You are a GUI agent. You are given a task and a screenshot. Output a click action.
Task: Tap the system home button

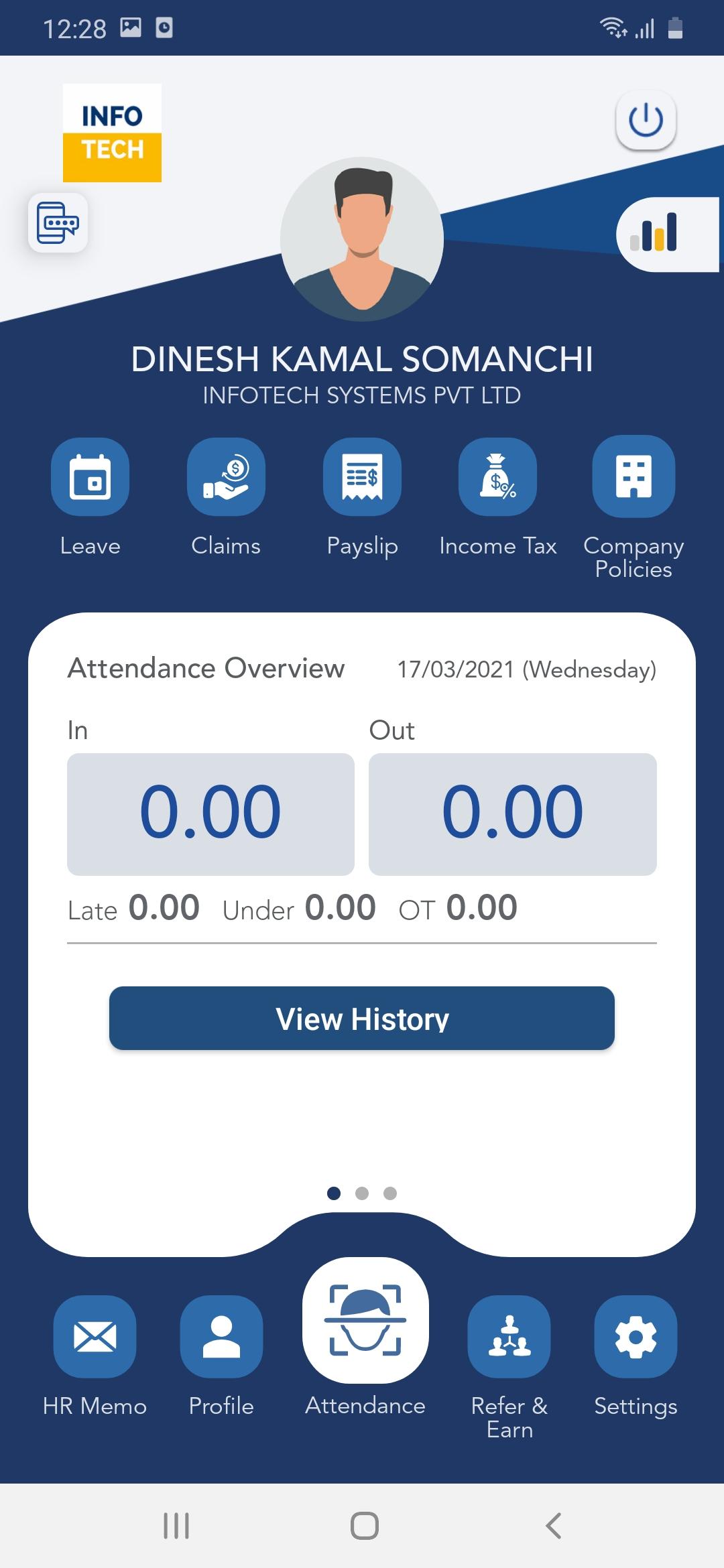pyautogui.click(x=365, y=1526)
